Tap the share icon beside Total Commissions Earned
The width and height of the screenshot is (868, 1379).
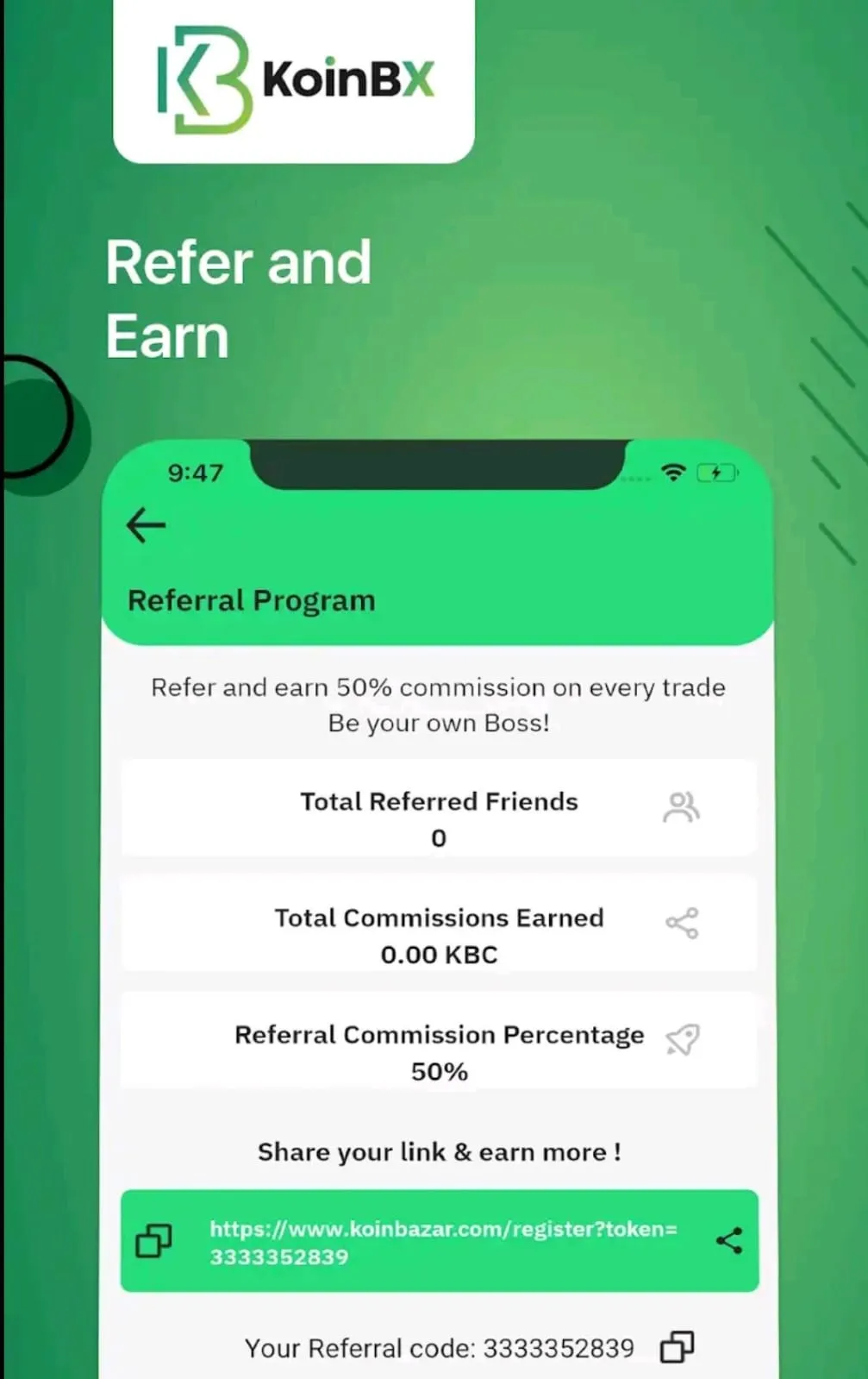tap(682, 923)
